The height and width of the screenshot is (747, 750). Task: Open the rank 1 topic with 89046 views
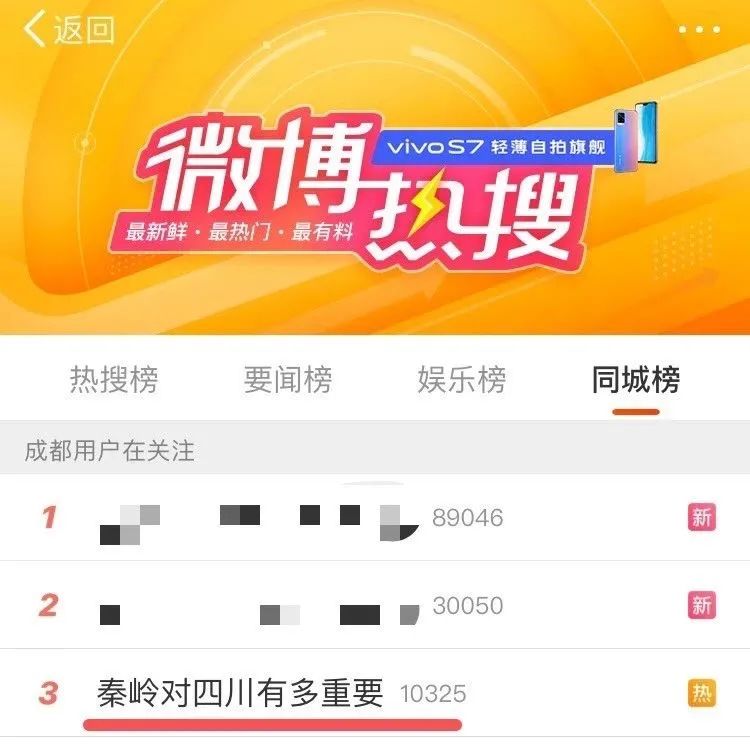click(300, 518)
